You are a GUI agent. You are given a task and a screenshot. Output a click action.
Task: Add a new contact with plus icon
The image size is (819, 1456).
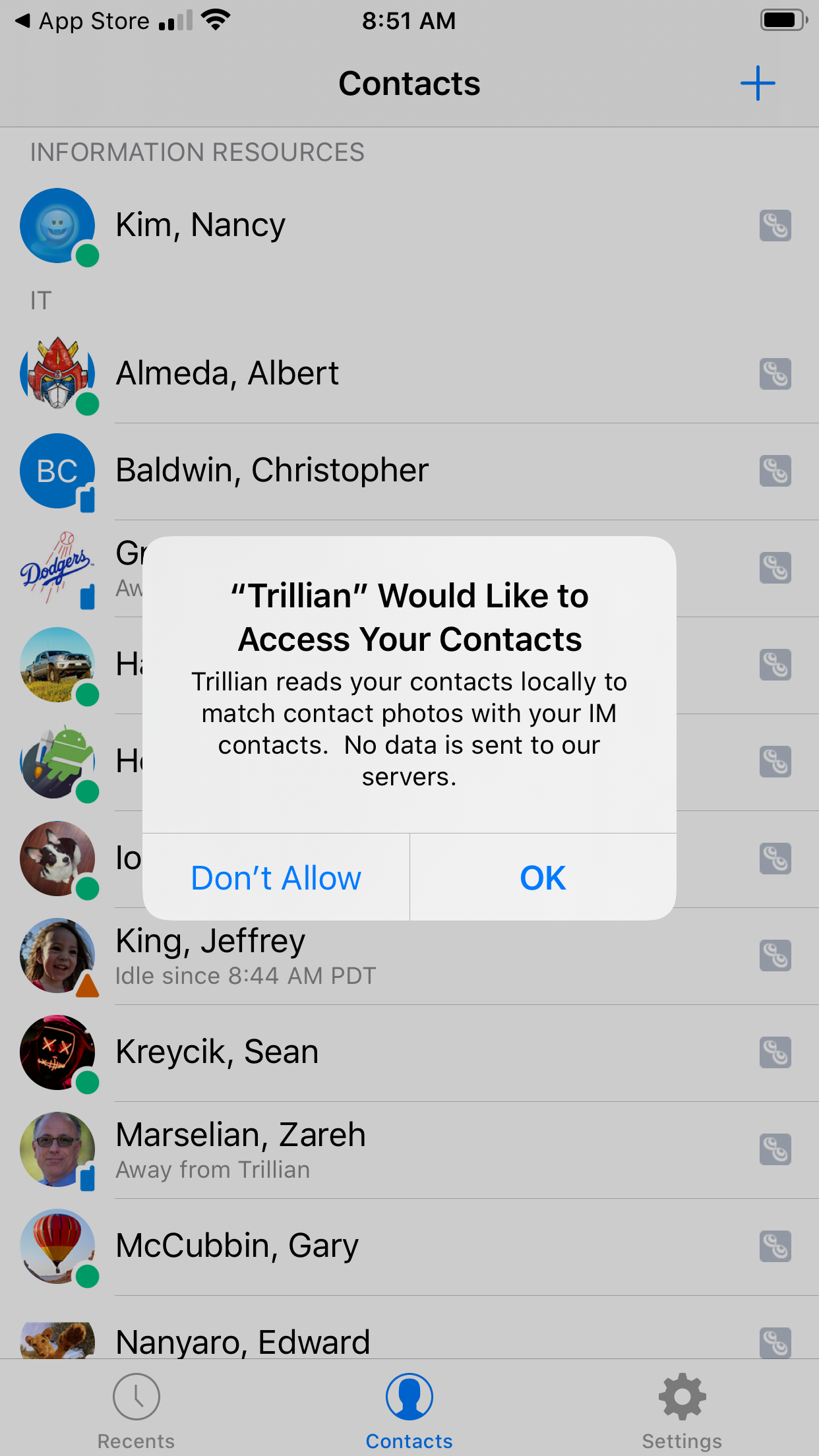(757, 84)
